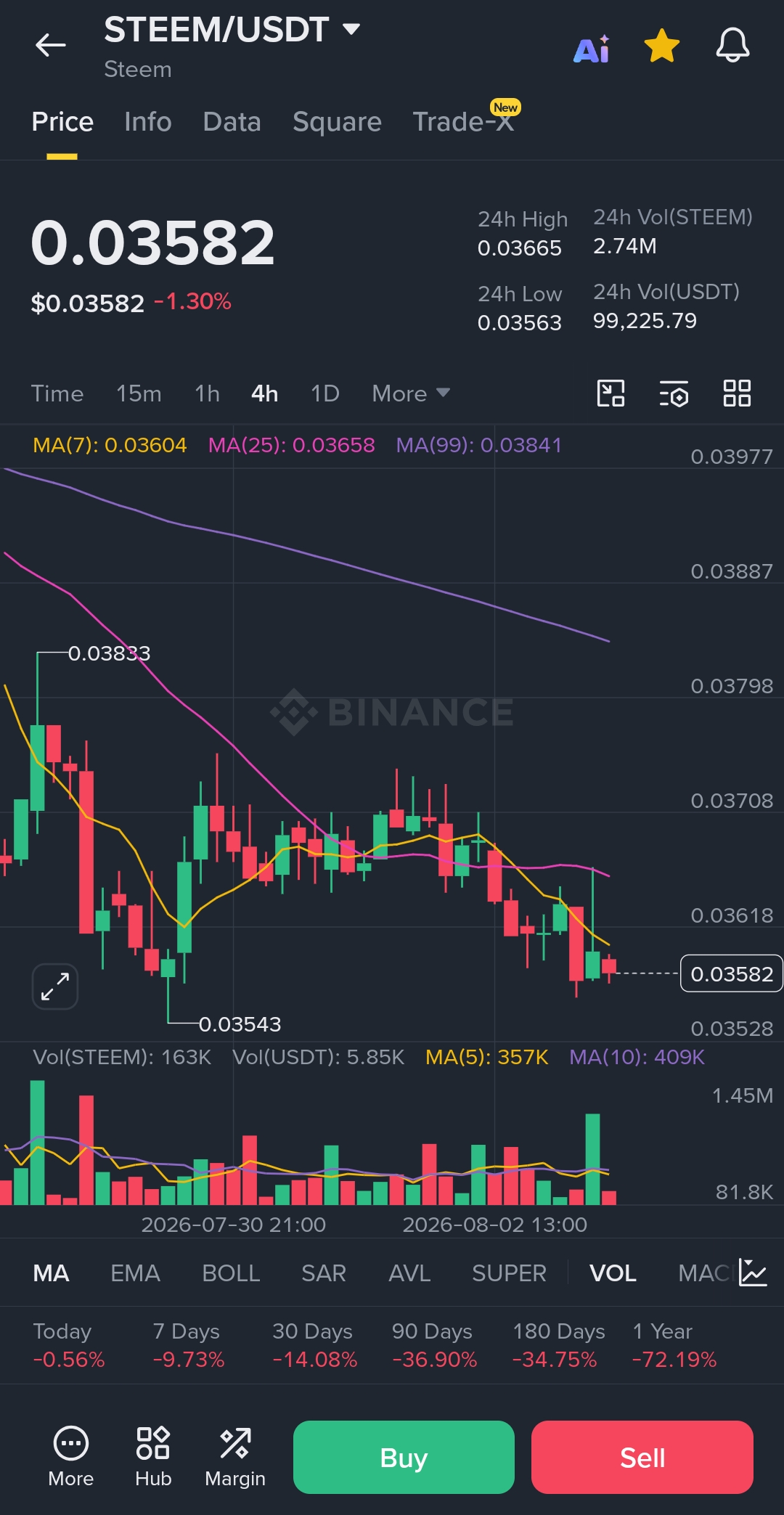The height and width of the screenshot is (1515, 784).
Task: Select the EMA indicator
Action: pyautogui.click(x=135, y=1273)
